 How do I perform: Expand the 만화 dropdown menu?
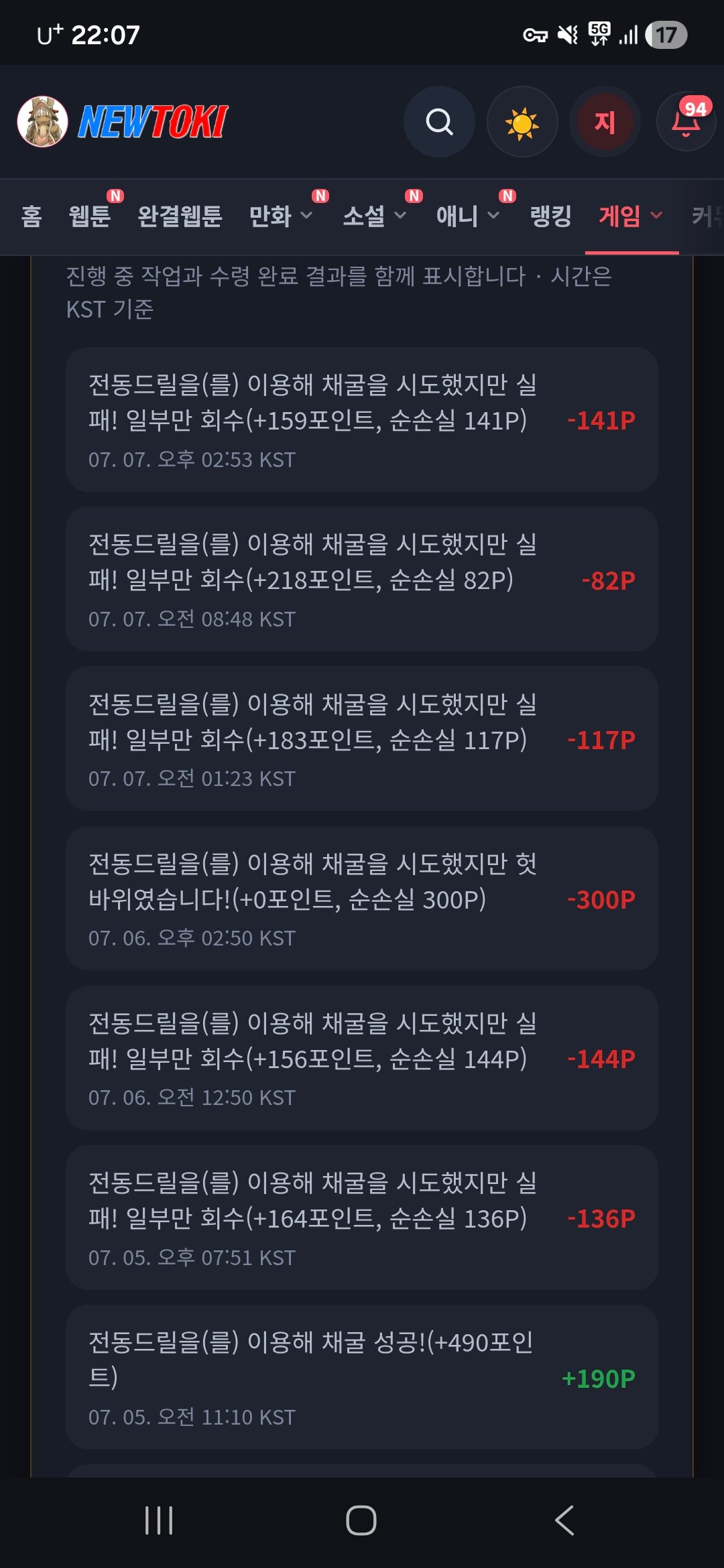(281, 216)
